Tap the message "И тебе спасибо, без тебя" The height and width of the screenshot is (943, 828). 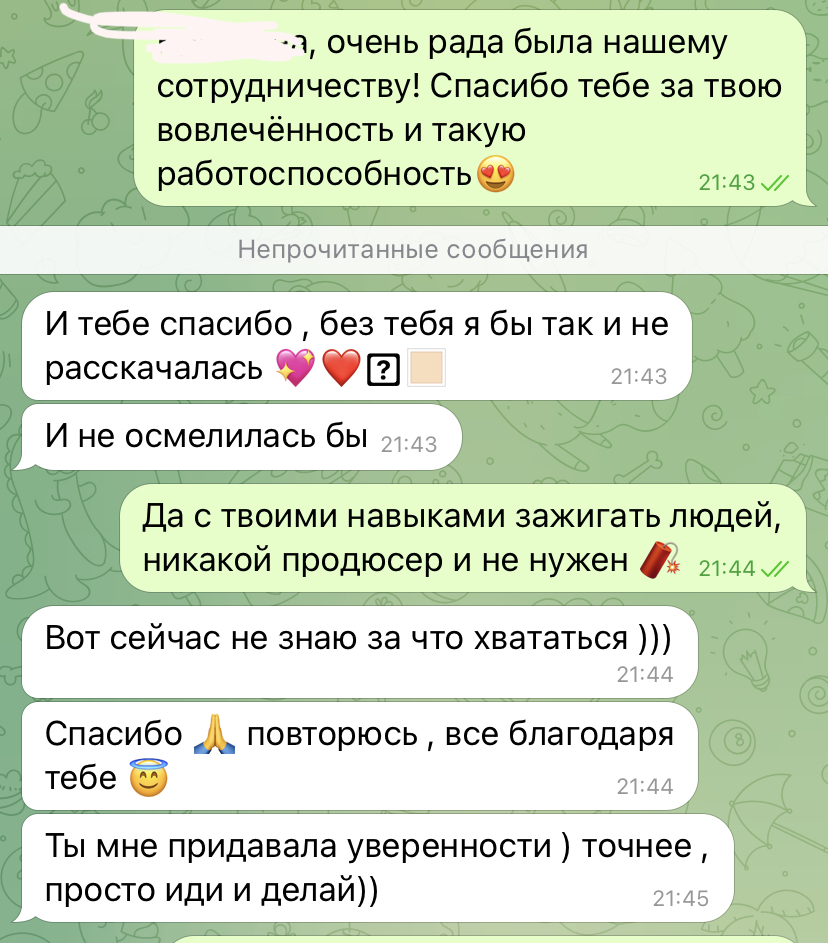point(355,346)
